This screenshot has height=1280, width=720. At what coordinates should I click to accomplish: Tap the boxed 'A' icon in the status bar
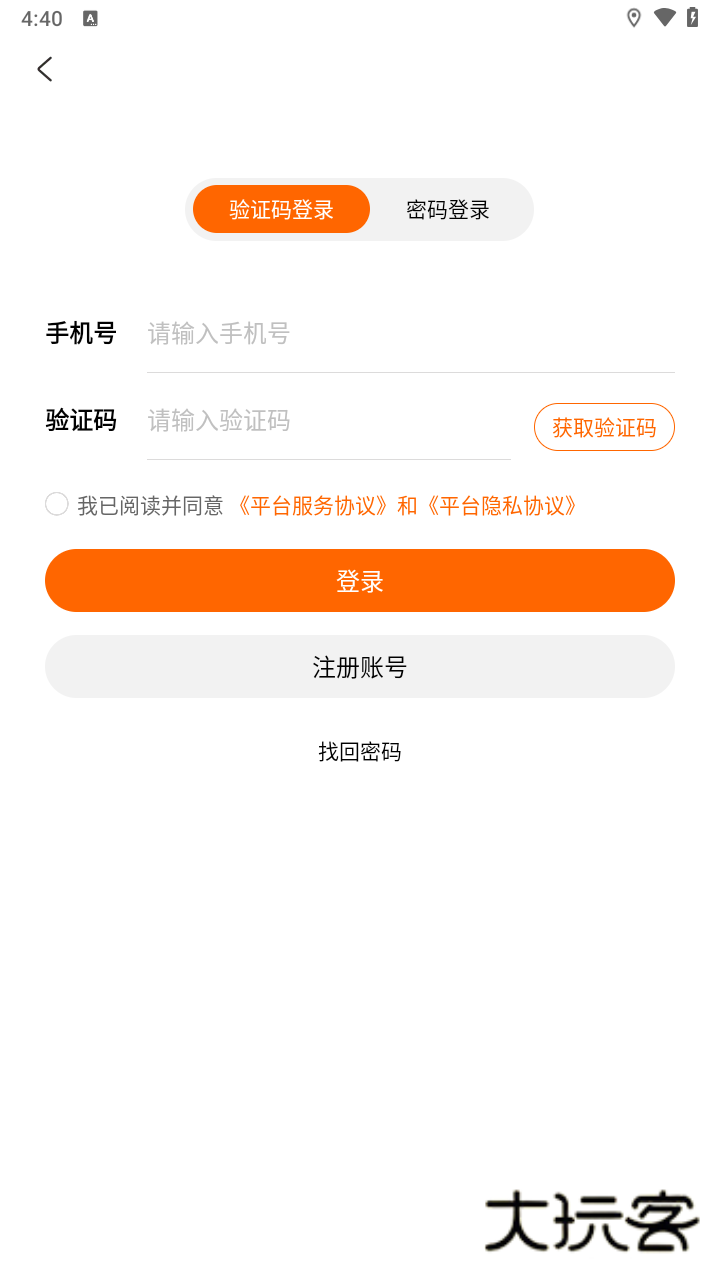[91, 18]
